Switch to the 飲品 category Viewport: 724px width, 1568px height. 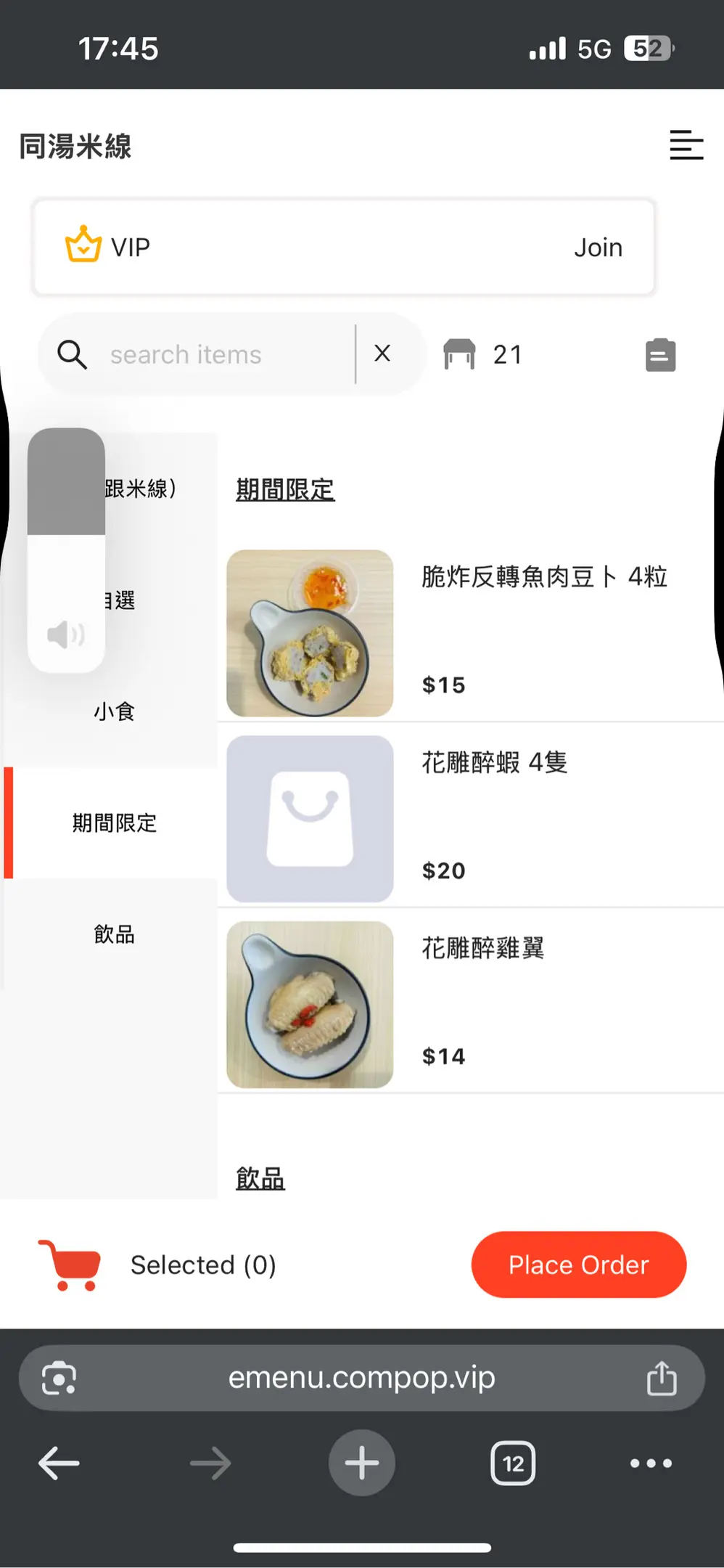[x=114, y=934]
